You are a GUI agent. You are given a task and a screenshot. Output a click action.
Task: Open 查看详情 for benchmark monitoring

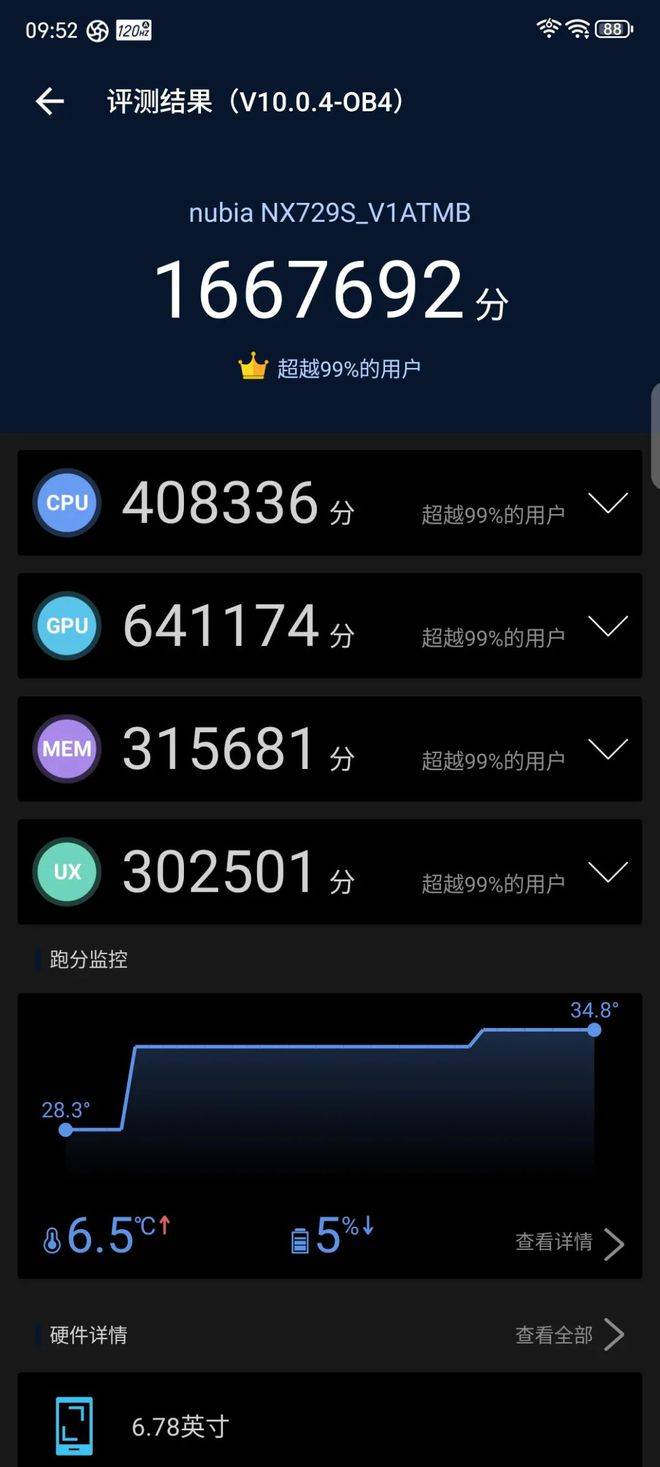(570, 1242)
